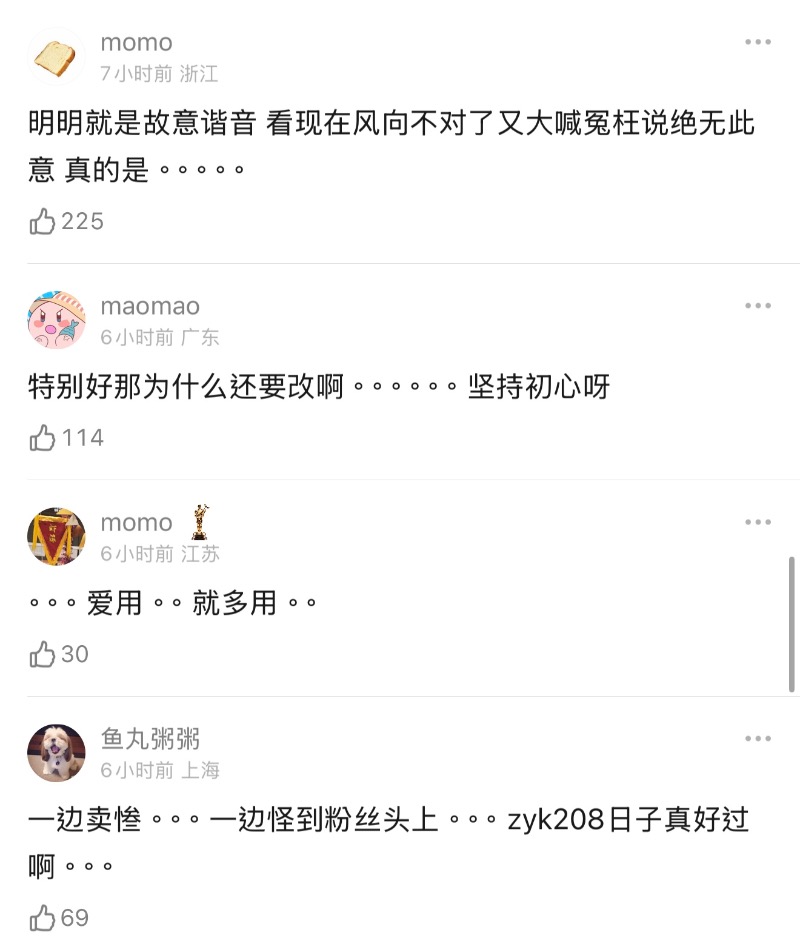View profile of momo from 江苏
Viewport: 800px width, 938px height.
(56, 537)
